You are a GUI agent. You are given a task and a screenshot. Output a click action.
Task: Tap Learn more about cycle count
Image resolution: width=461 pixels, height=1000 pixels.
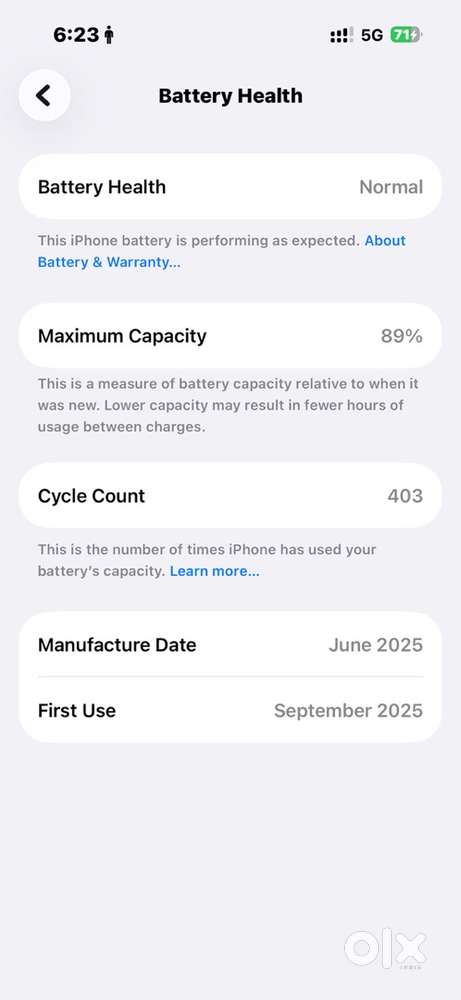pyautogui.click(x=214, y=571)
